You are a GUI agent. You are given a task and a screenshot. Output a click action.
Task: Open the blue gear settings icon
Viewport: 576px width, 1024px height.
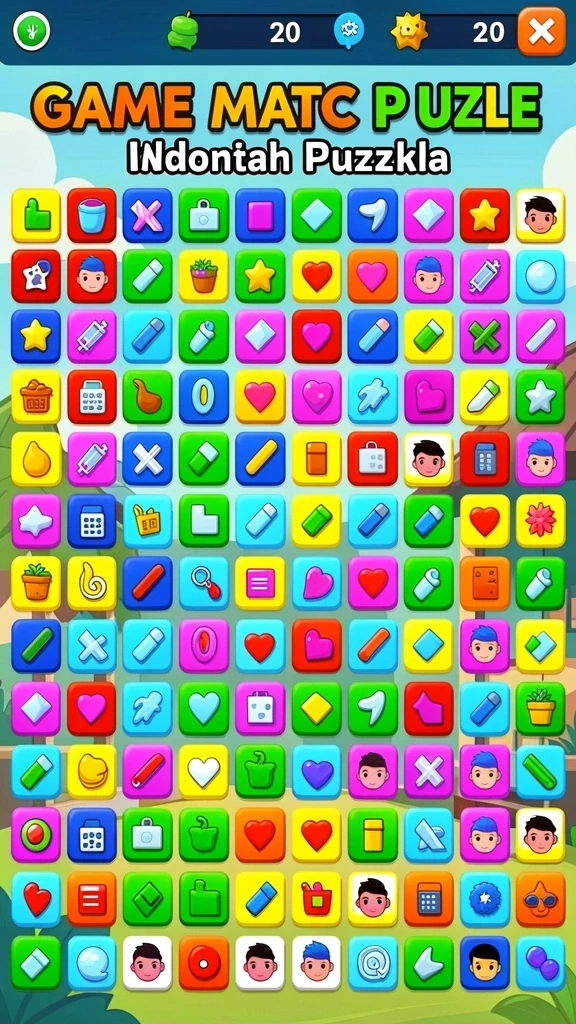coord(349,31)
